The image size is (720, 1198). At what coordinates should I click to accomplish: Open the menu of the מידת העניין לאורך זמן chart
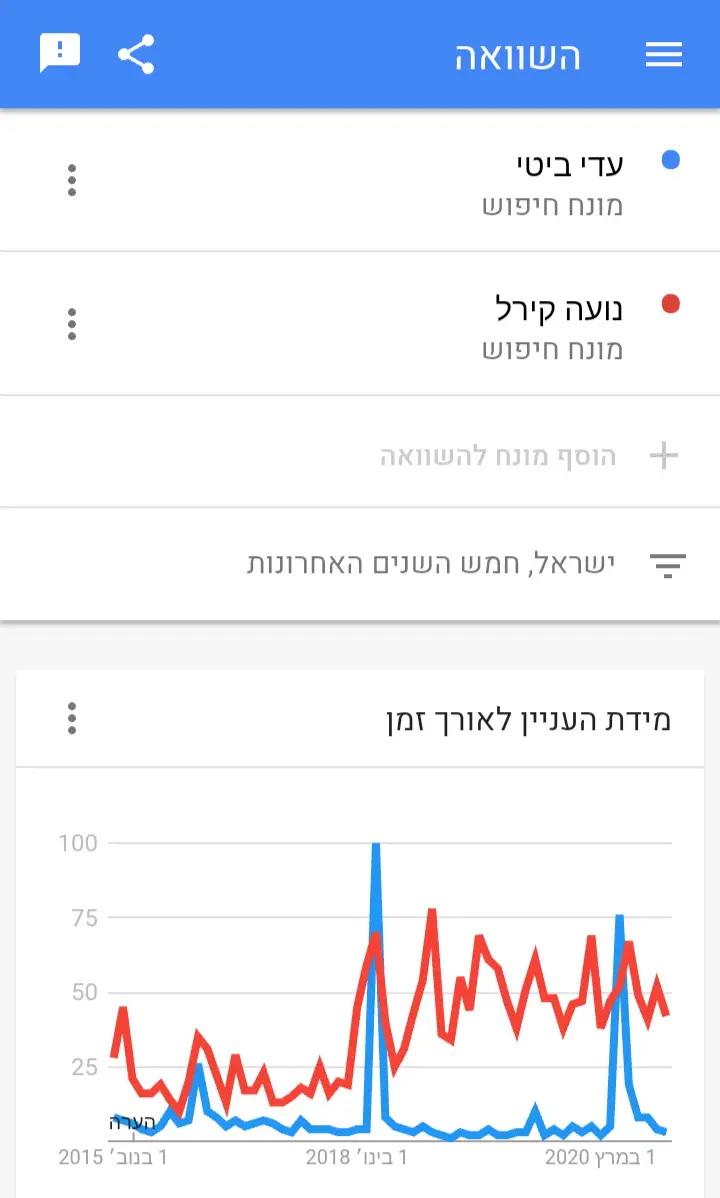[x=71, y=718]
